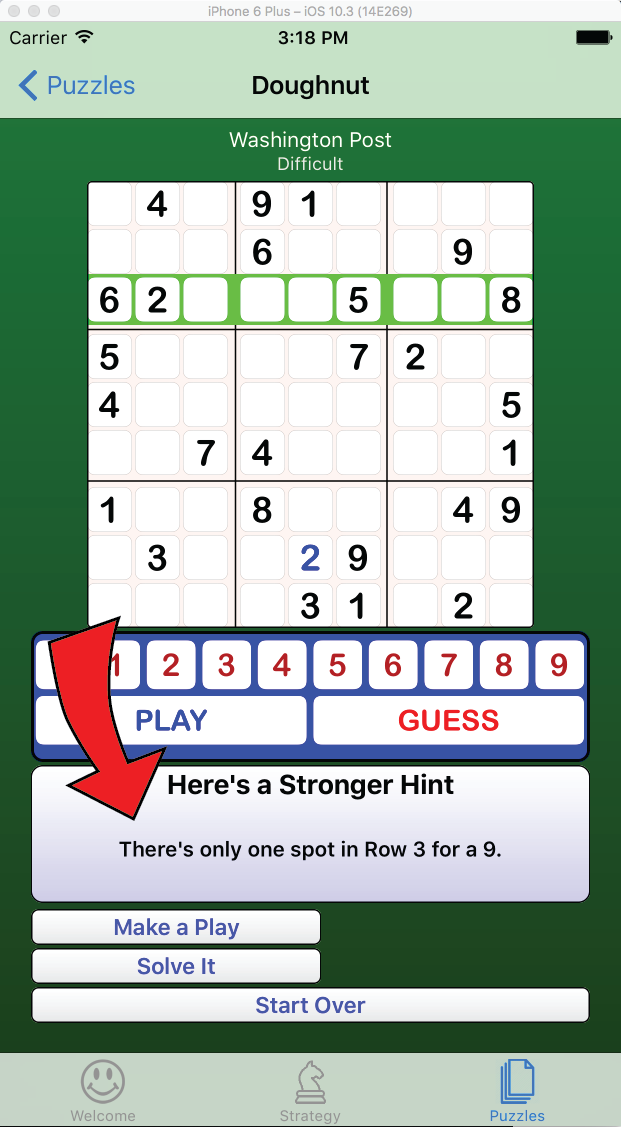Go back to Puzzles list

coord(77,86)
